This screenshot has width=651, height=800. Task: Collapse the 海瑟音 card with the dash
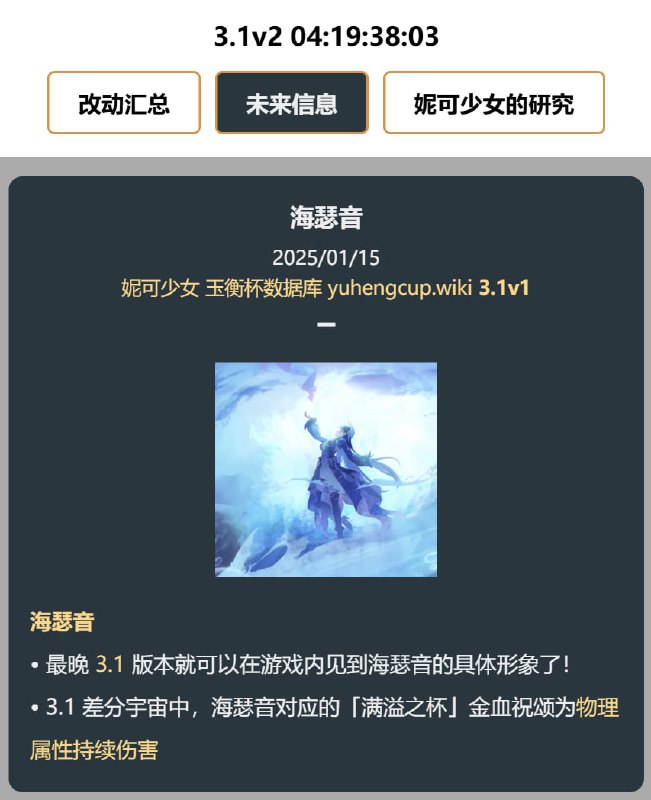coord(326,325)
